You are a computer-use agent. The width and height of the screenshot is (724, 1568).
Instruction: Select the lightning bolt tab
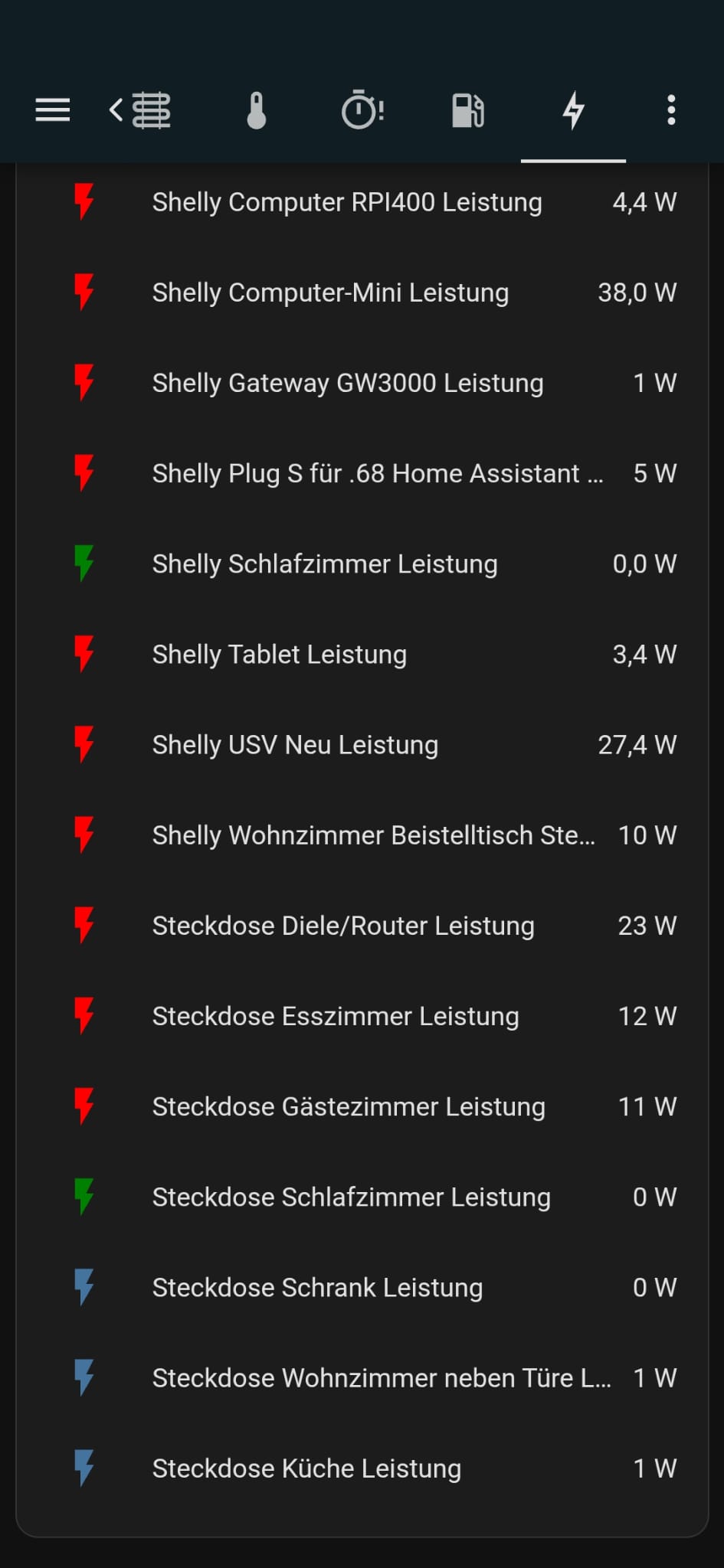pyautogui.click(x=573, y=110)
